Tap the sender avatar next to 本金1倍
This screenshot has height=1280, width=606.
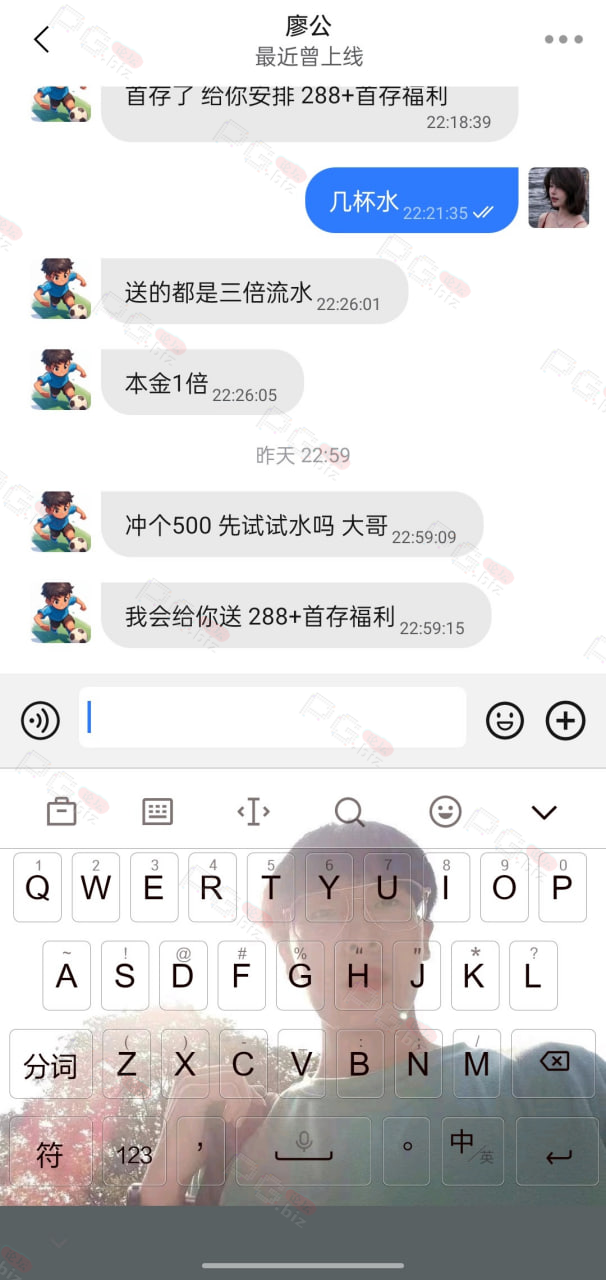[x=60, y=380]
